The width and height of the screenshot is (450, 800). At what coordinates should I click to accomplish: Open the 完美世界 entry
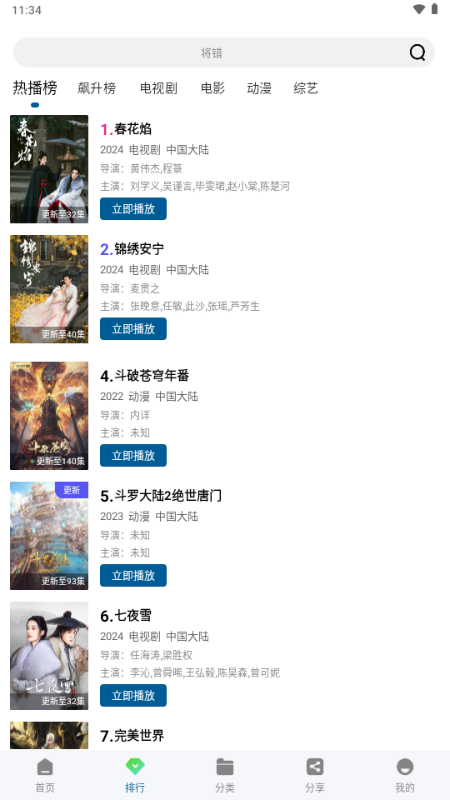[x=132, y=736]
